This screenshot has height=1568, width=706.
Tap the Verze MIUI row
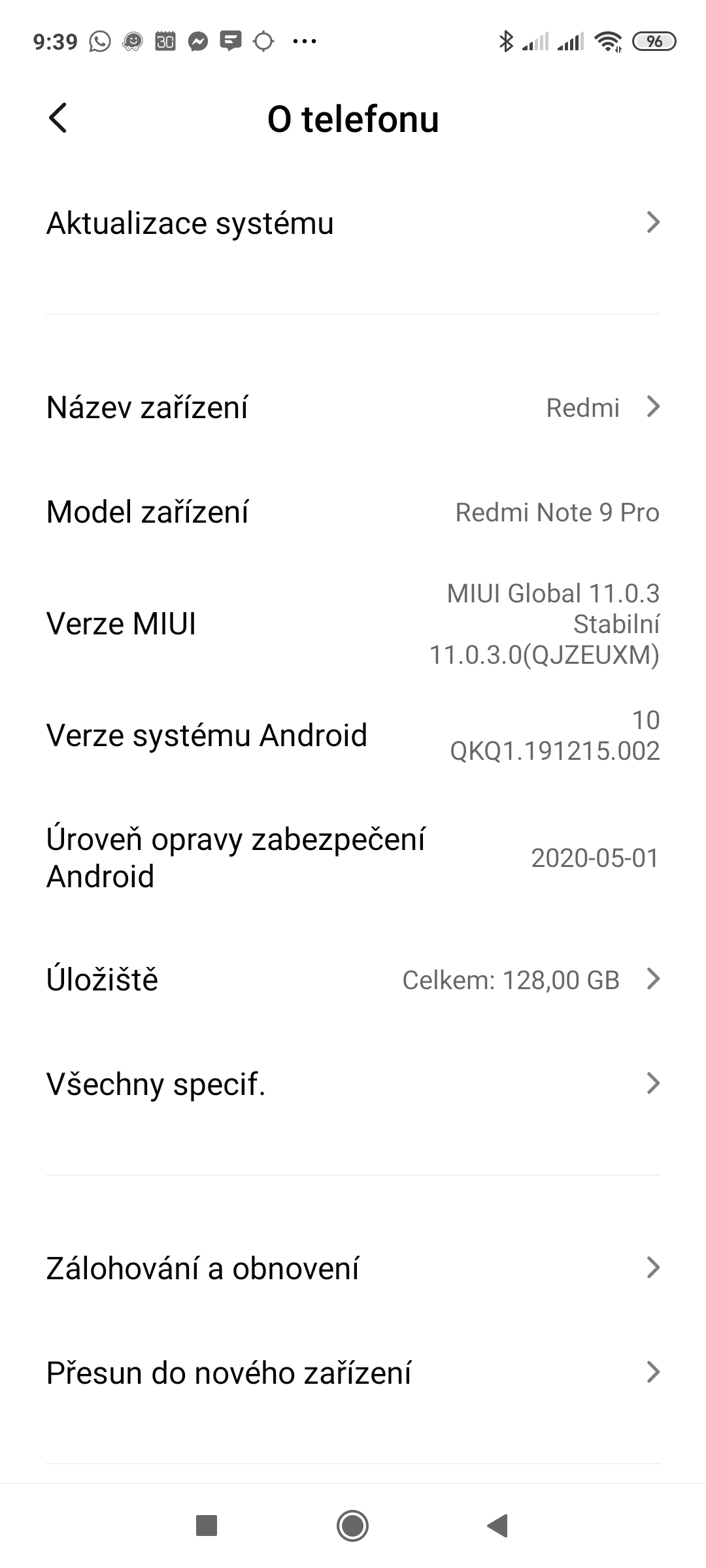pos(353,624)
